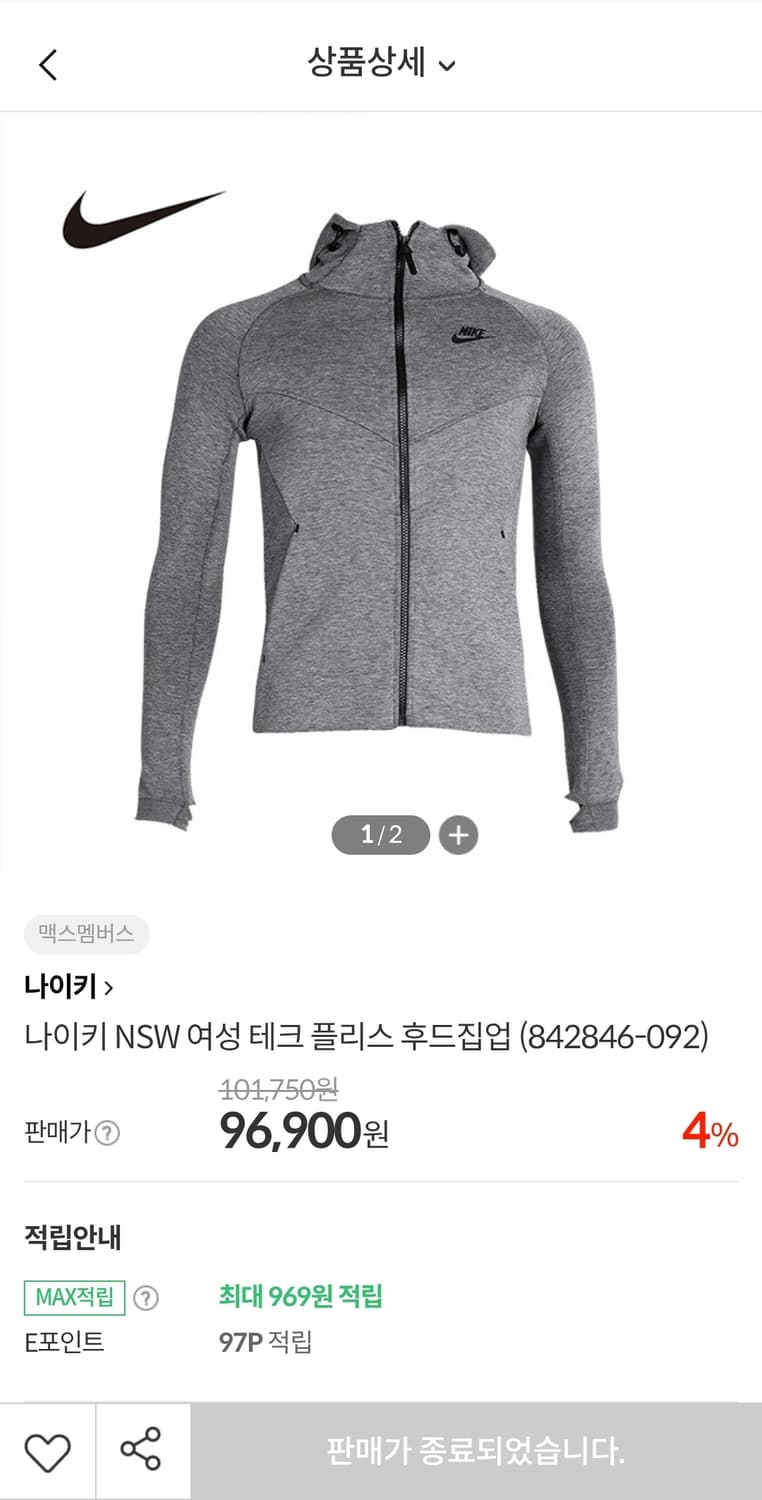Favorite this hoodie using the heart button
This screenshot has height=1500, width=762.
(x=48, y=1451)
